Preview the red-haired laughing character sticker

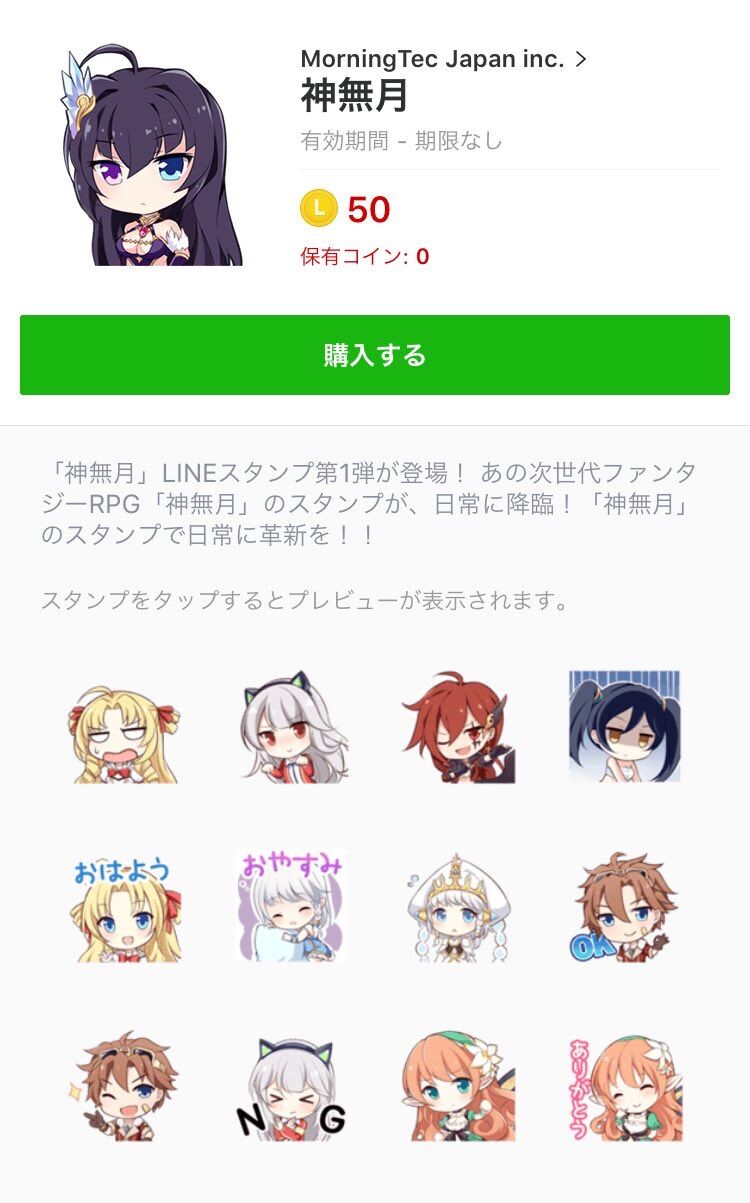458,728
